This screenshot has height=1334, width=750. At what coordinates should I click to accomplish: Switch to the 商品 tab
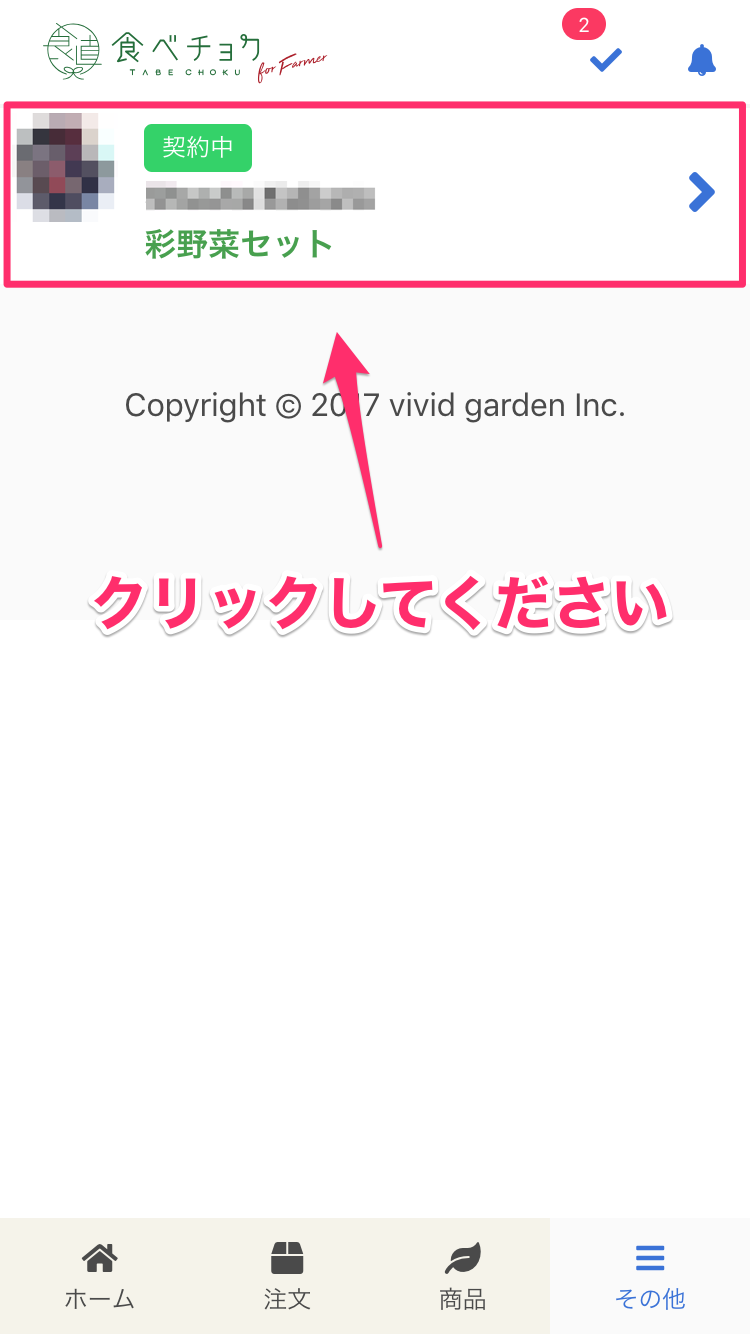(462, 1276)
